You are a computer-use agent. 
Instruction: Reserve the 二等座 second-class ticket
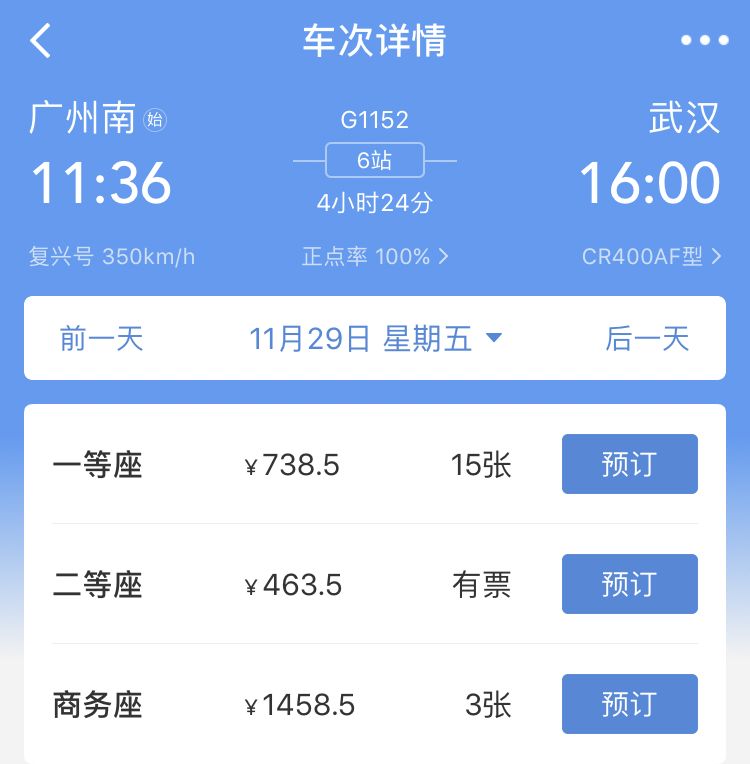pyautogui.click(x=629, y=584)
